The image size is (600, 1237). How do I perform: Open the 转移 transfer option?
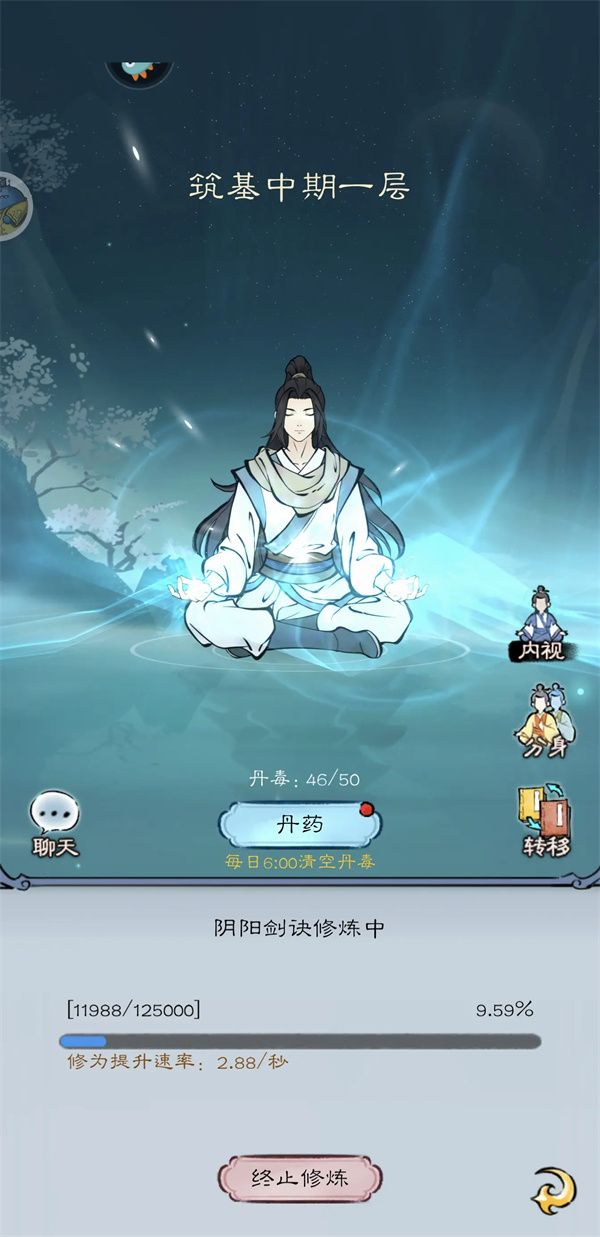point(546,820)
